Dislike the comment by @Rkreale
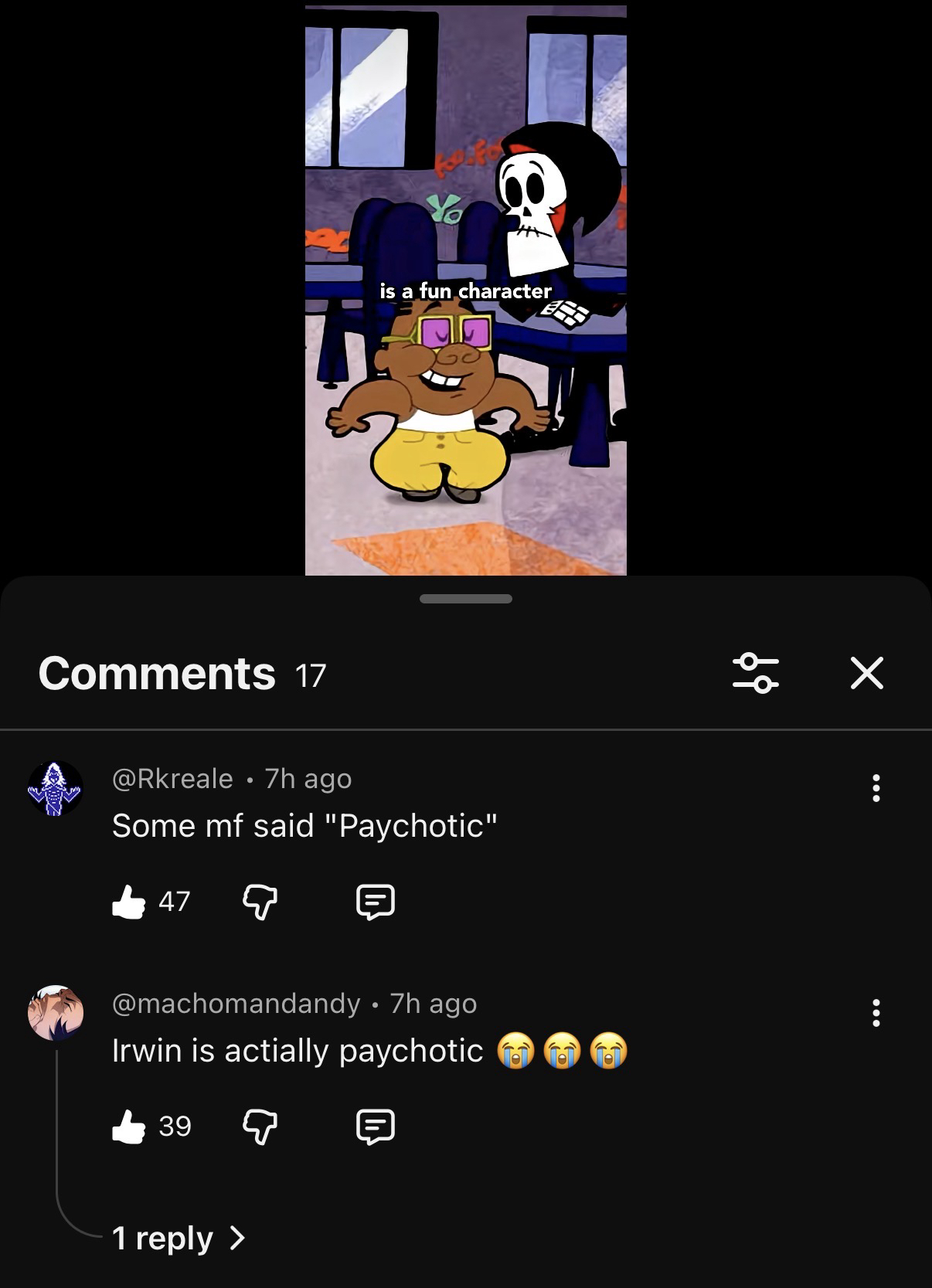This screenshot has height=1288, width=932. pos(260,901)
